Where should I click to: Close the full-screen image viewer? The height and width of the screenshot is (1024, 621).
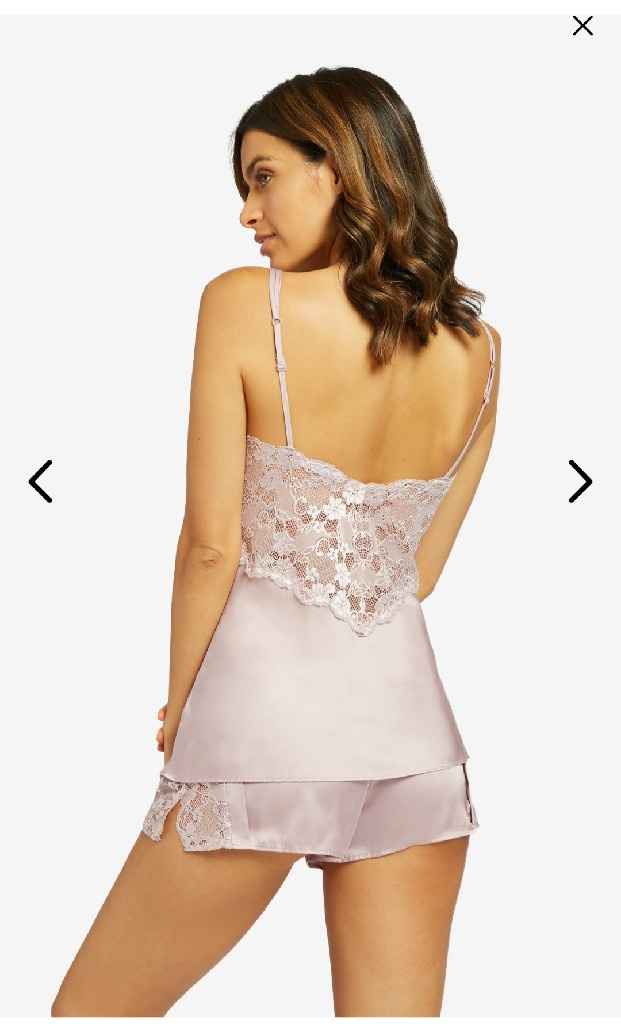point(582,26)
